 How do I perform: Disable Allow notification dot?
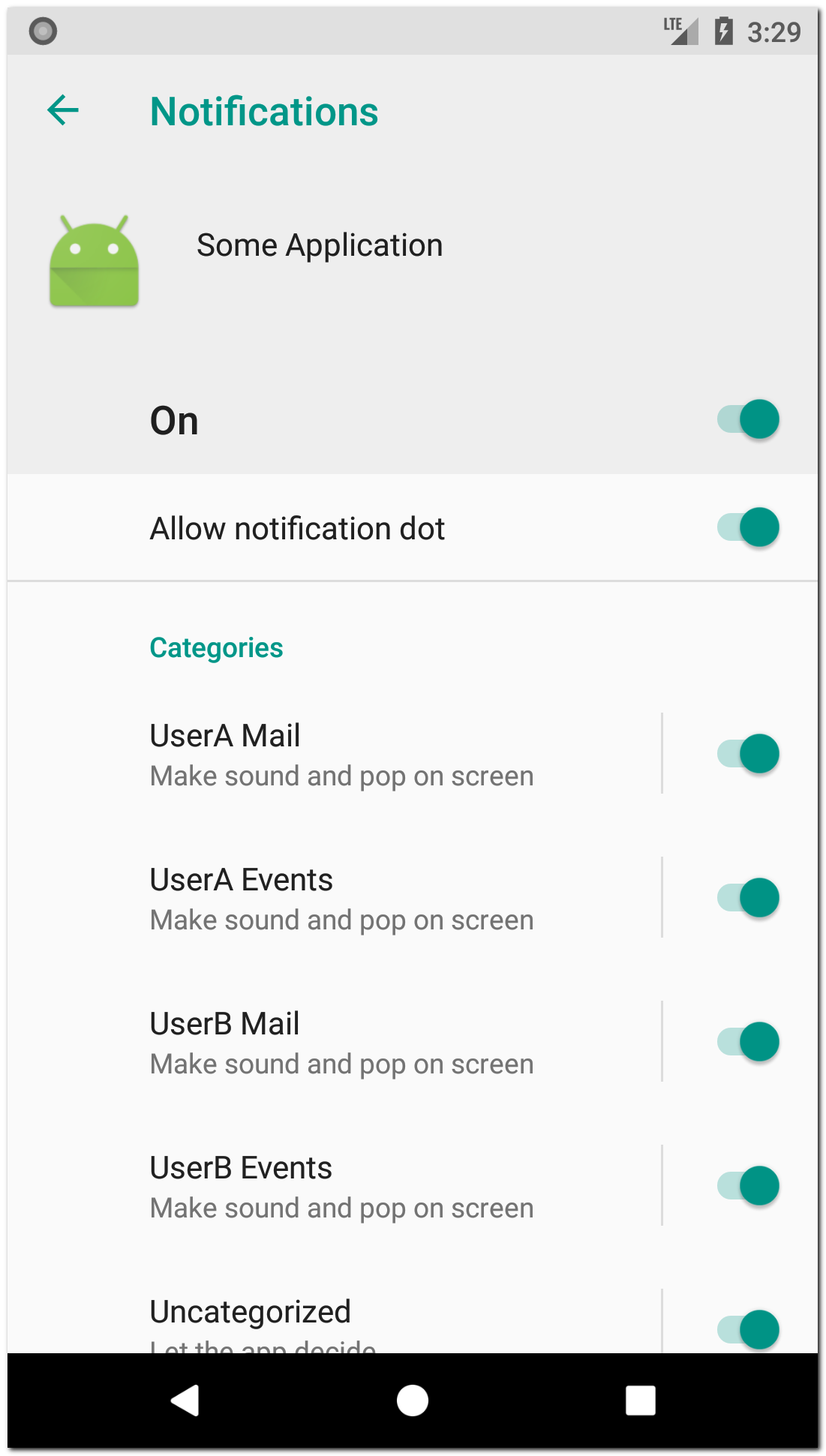click(748, 527)
